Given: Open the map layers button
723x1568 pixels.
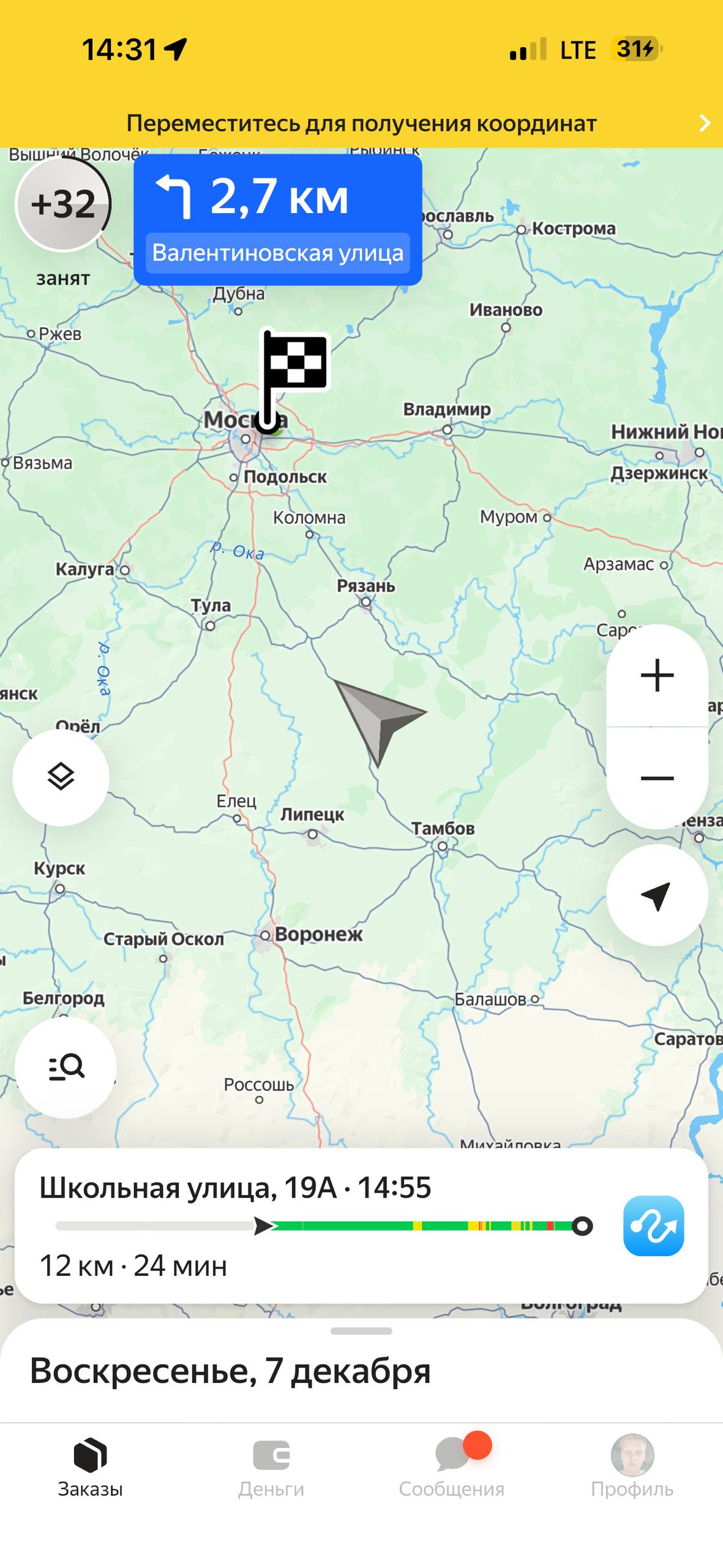Looking at the screenshot, I should pyautogui.click(x=61, y=777).
